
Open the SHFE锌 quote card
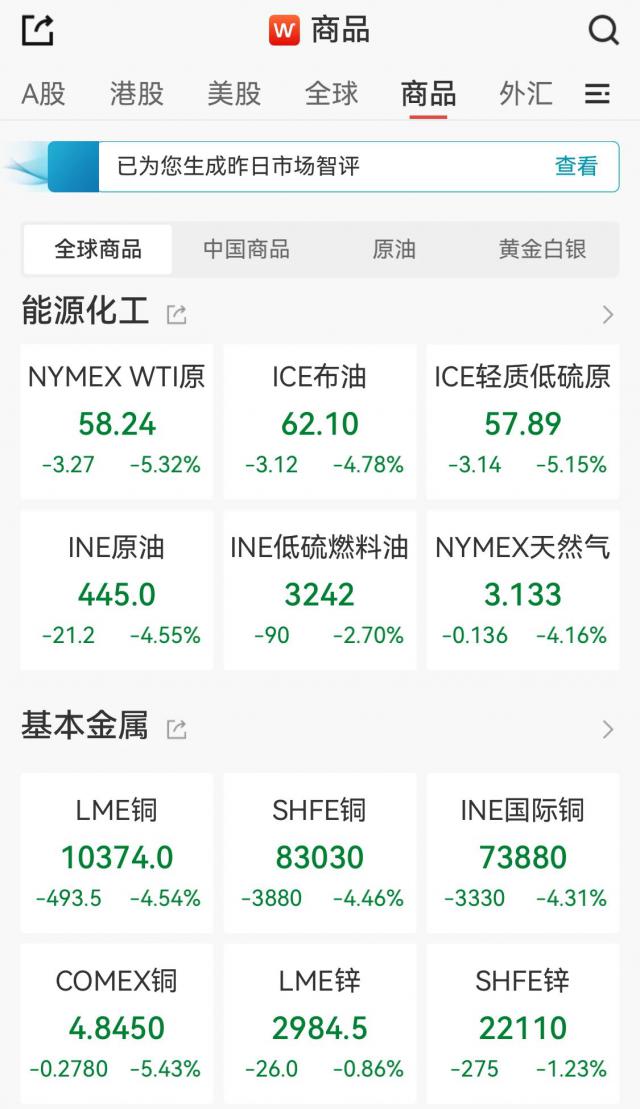click(522, 1025)
